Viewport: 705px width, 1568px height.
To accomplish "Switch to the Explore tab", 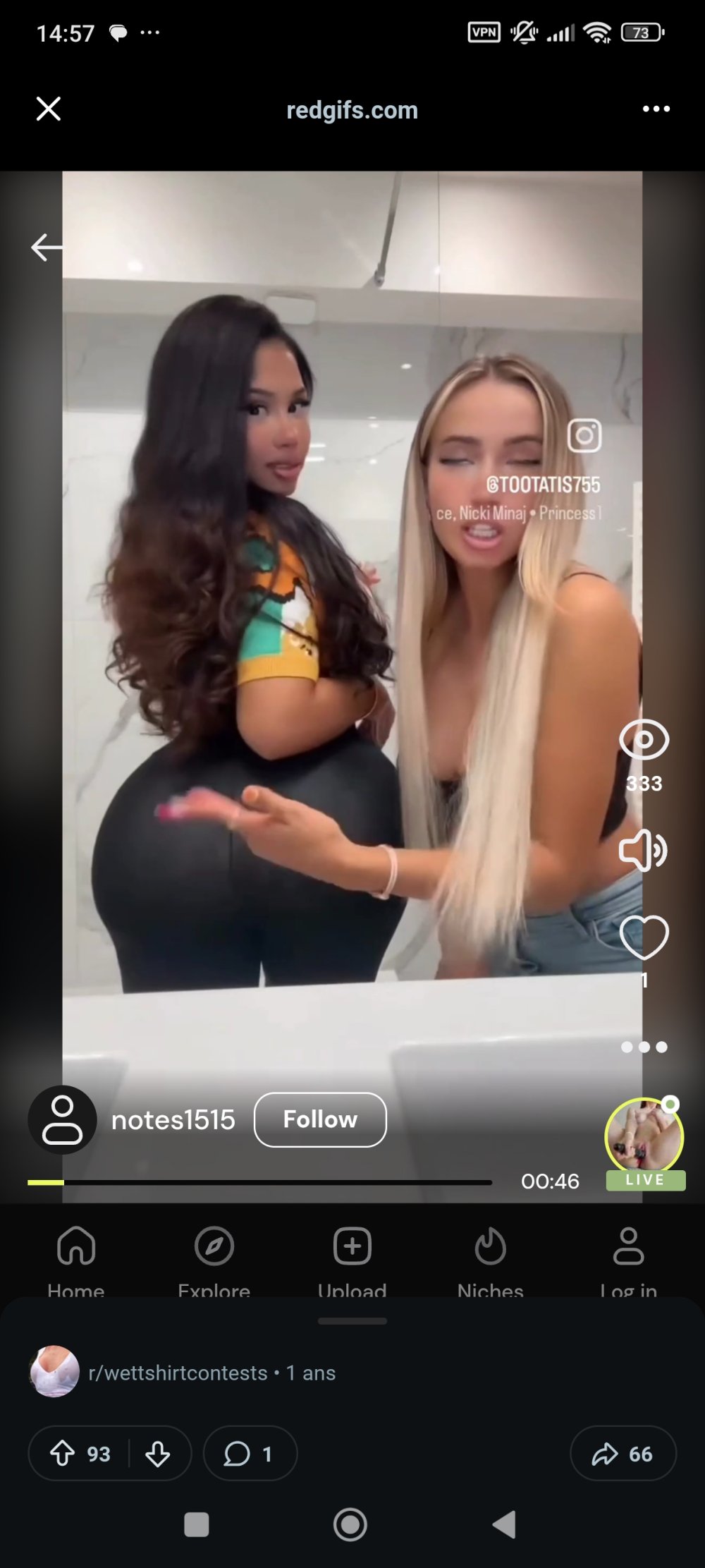I will point(214,1258).
